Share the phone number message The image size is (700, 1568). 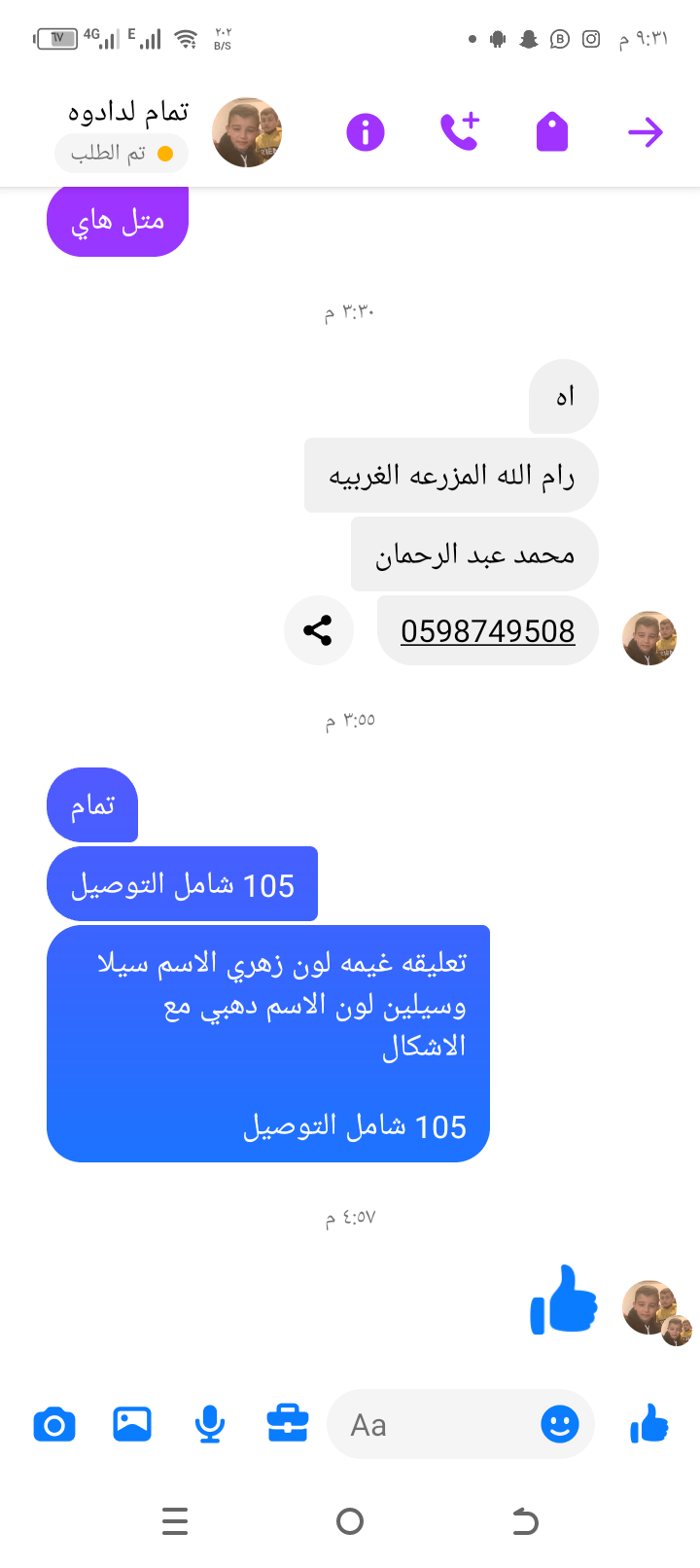tap(318, 630)
